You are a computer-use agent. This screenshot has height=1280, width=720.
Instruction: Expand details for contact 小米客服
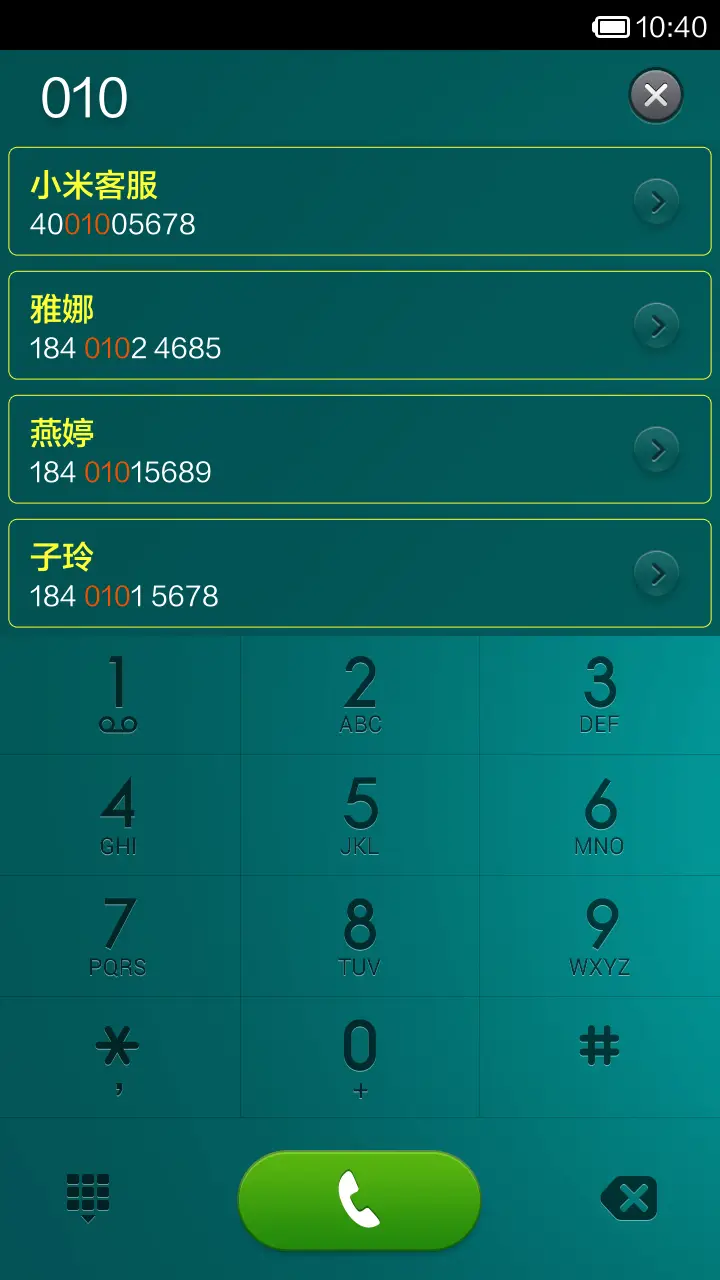click(657, 201)
